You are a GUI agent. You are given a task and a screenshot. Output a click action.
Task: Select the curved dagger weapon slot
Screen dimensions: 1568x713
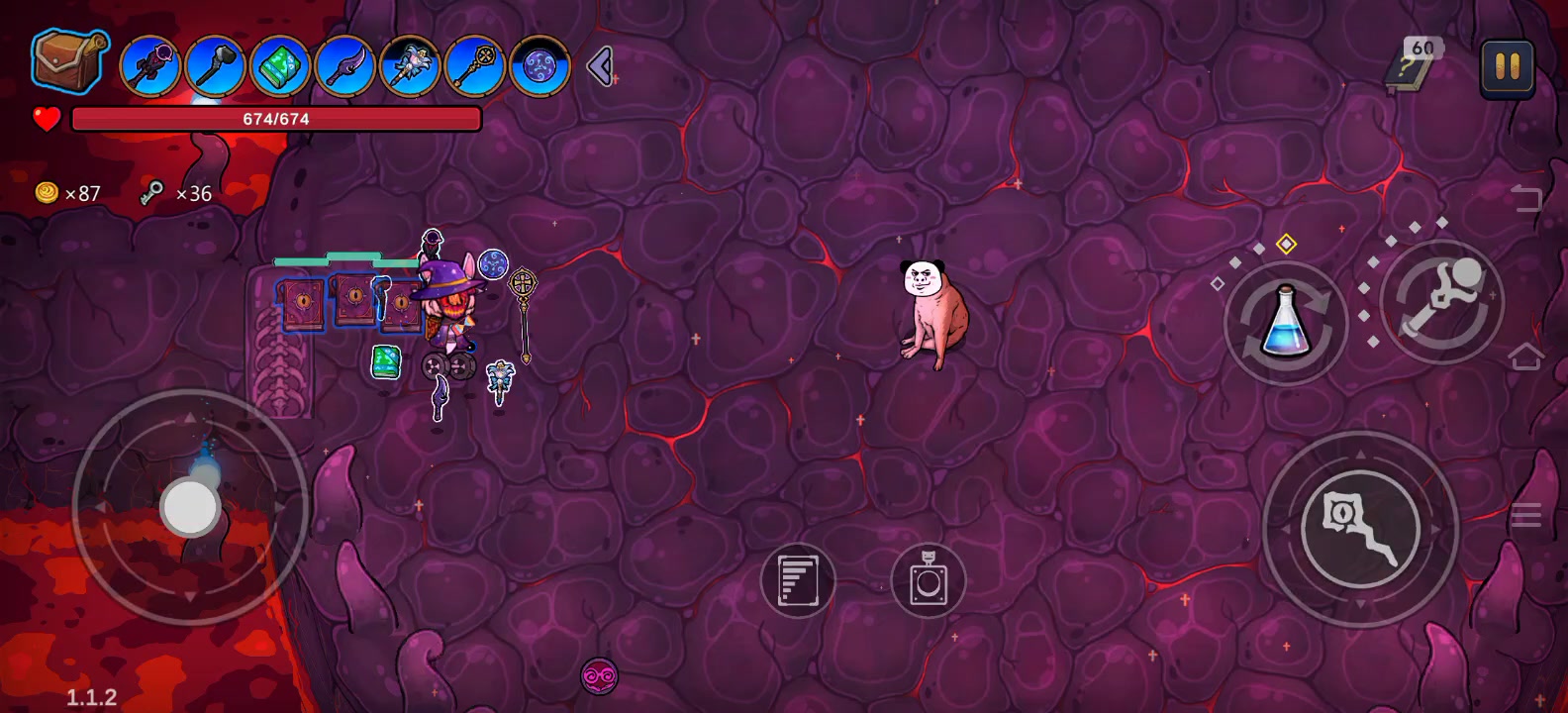[344, 67]
